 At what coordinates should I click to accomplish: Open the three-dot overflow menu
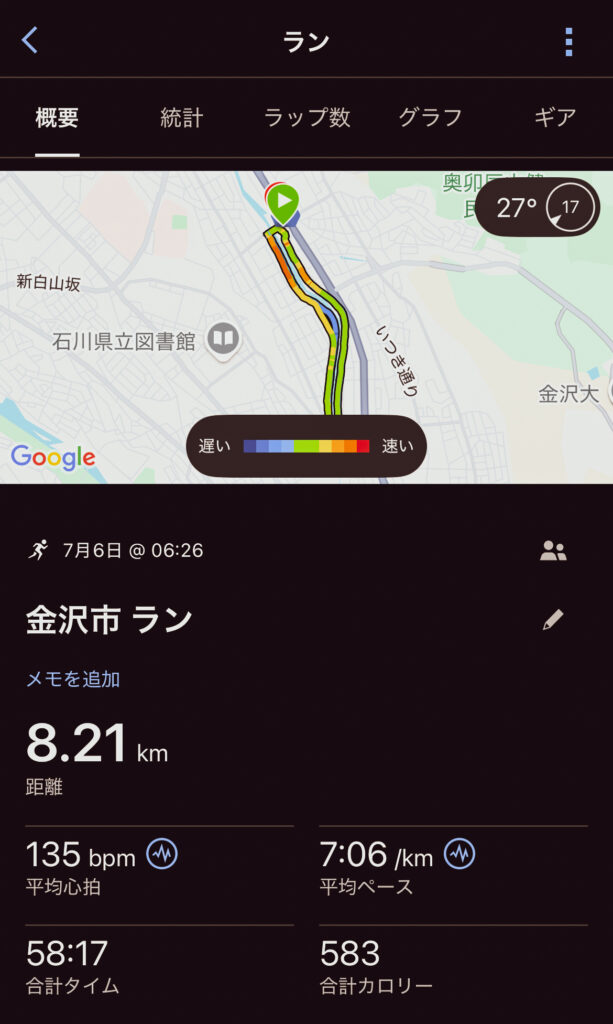coord(568,41)
